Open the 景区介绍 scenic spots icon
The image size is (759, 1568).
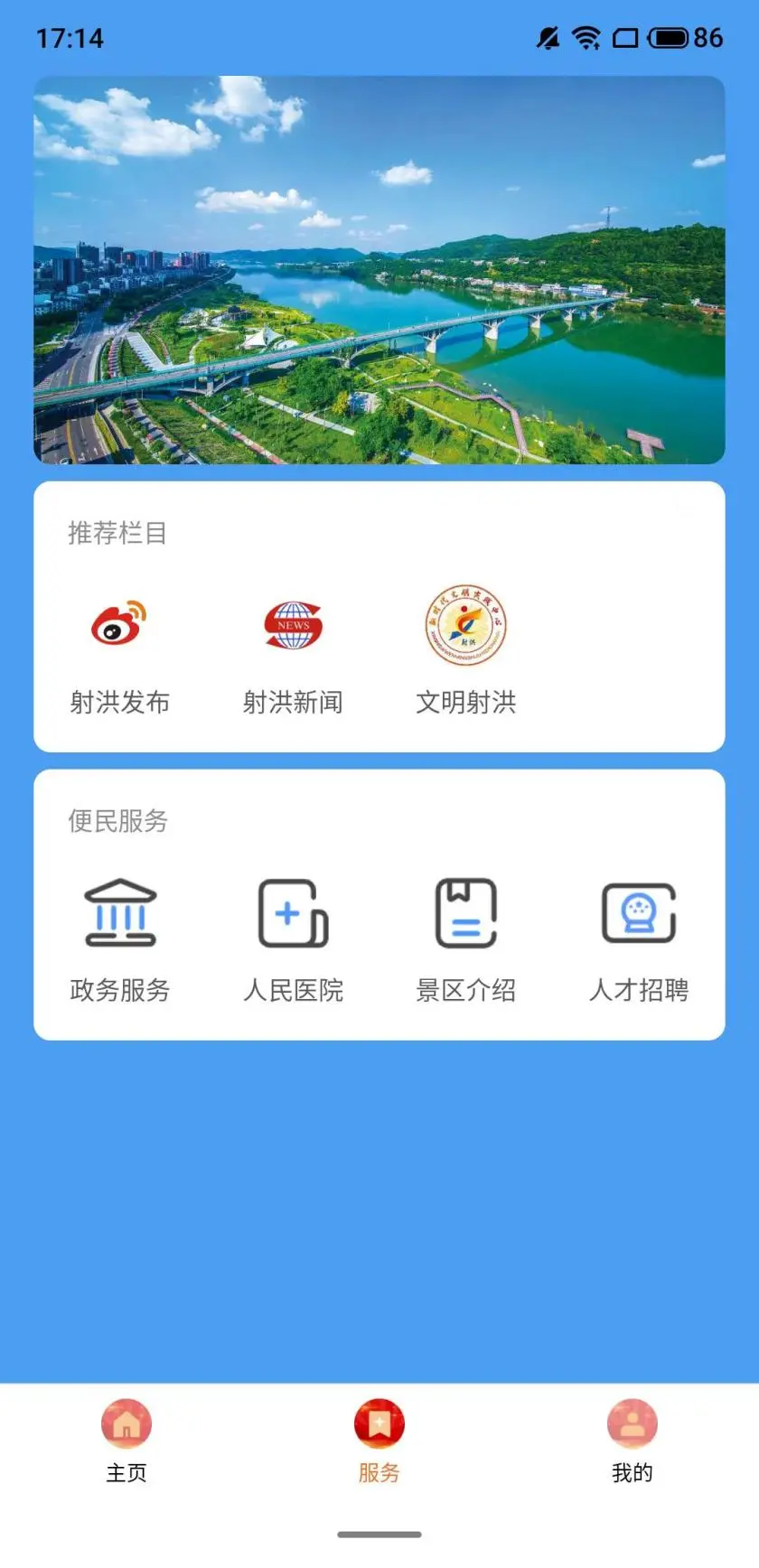pos(464,912)
